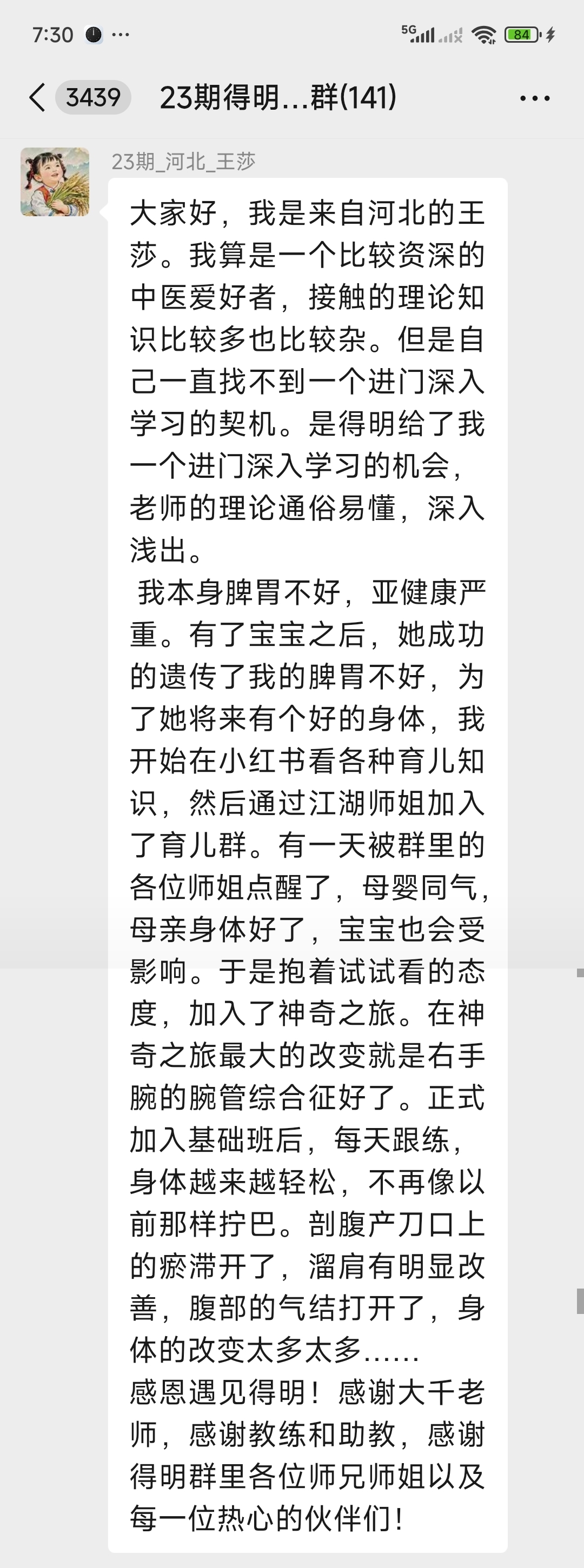This screenshot has width=584, height=1568.
Task: Go back to the chat list
Action: pos(38,97)
